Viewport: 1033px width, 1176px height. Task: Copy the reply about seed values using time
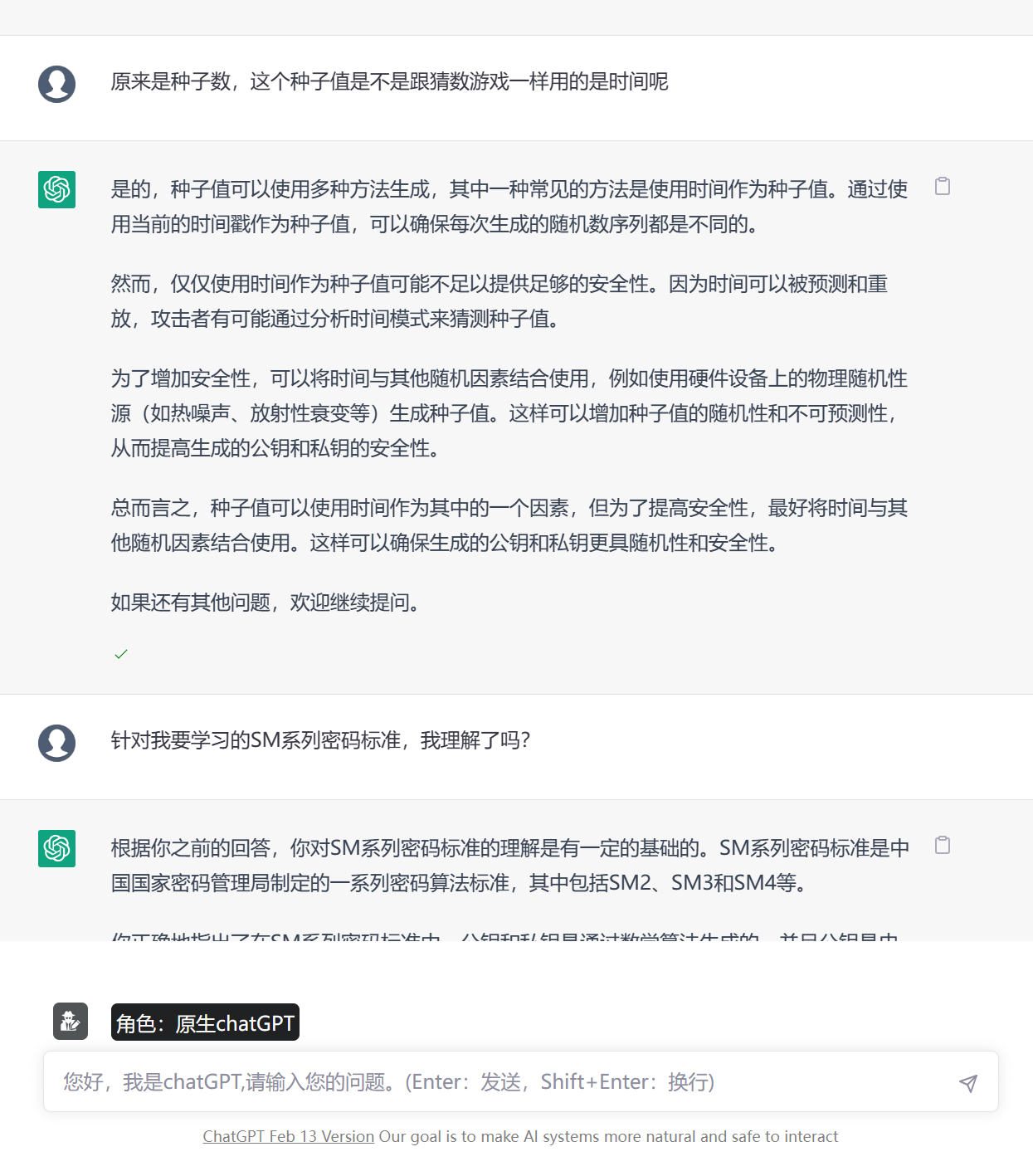coord(943,186)
